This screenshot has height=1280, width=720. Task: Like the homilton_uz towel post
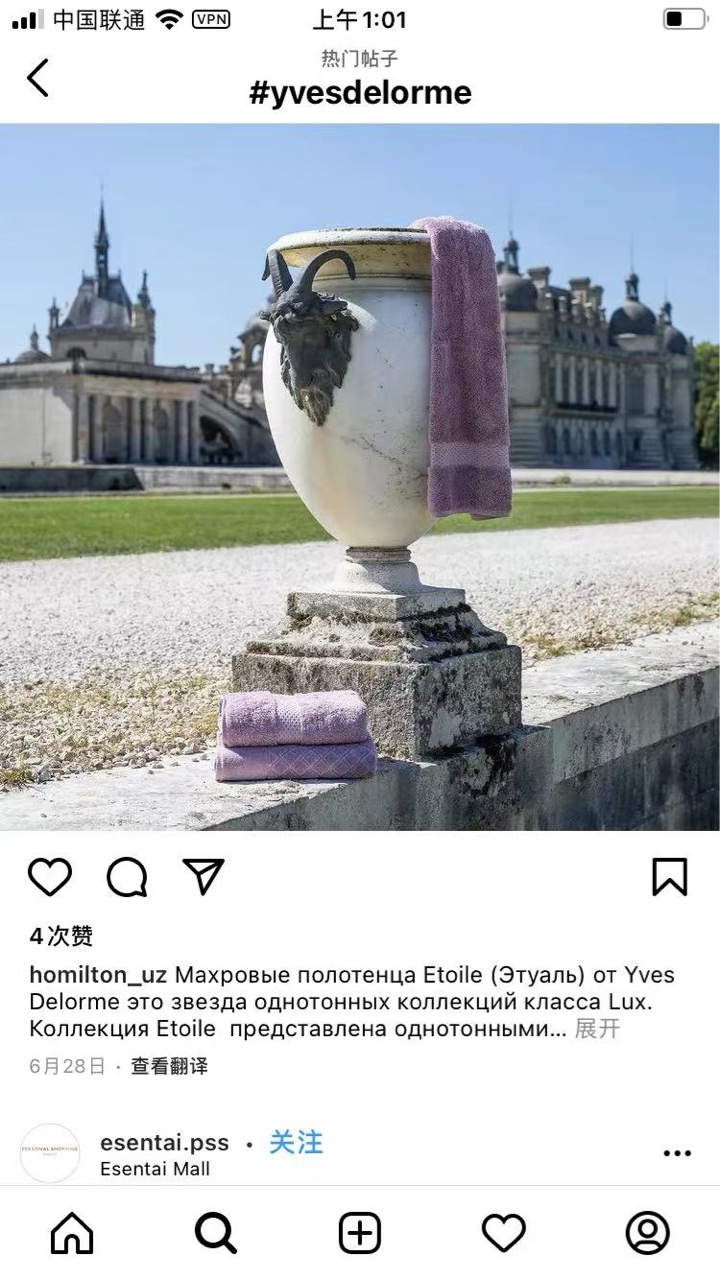click(50, 877)
